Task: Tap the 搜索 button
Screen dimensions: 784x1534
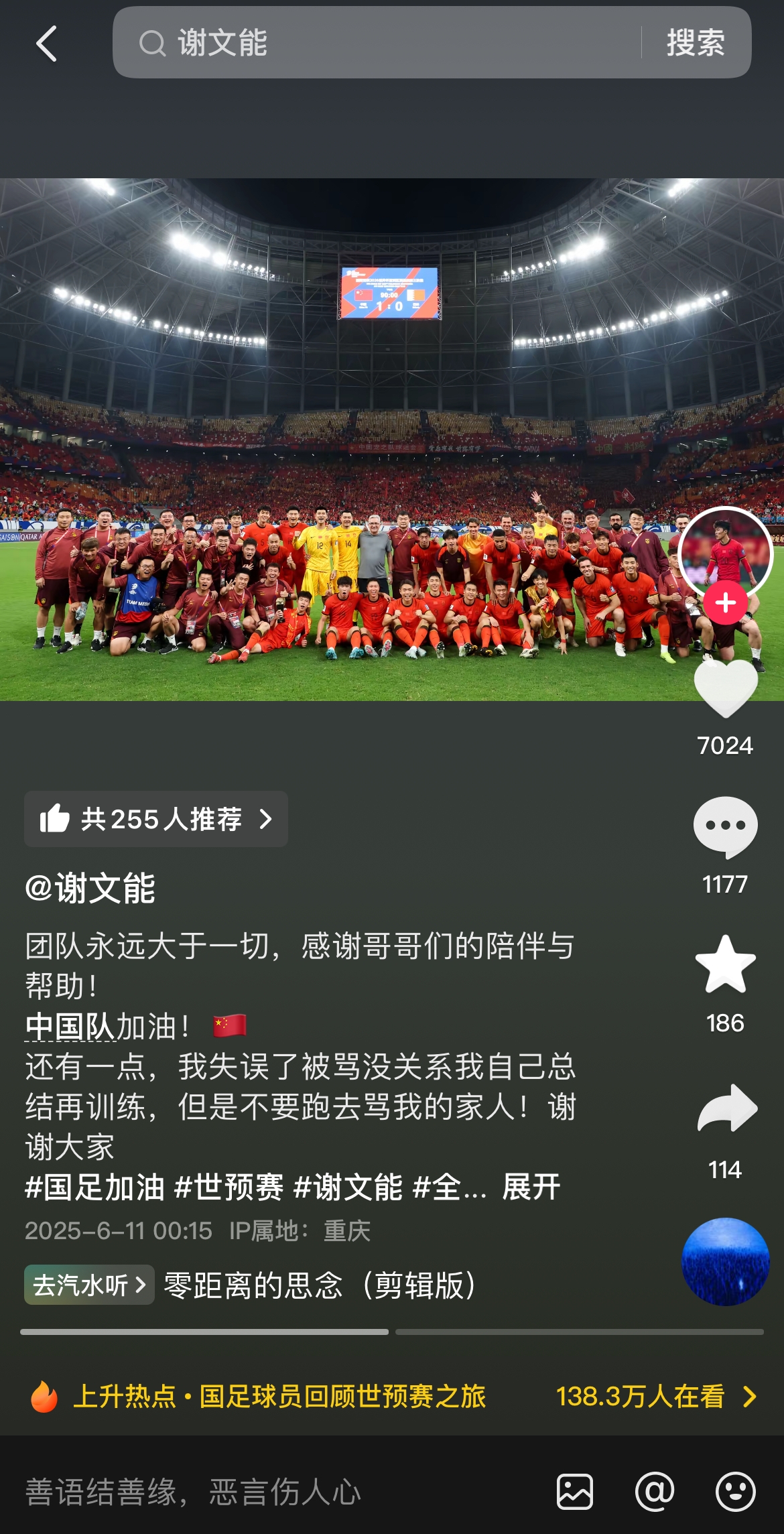Action: click(696, 43)
